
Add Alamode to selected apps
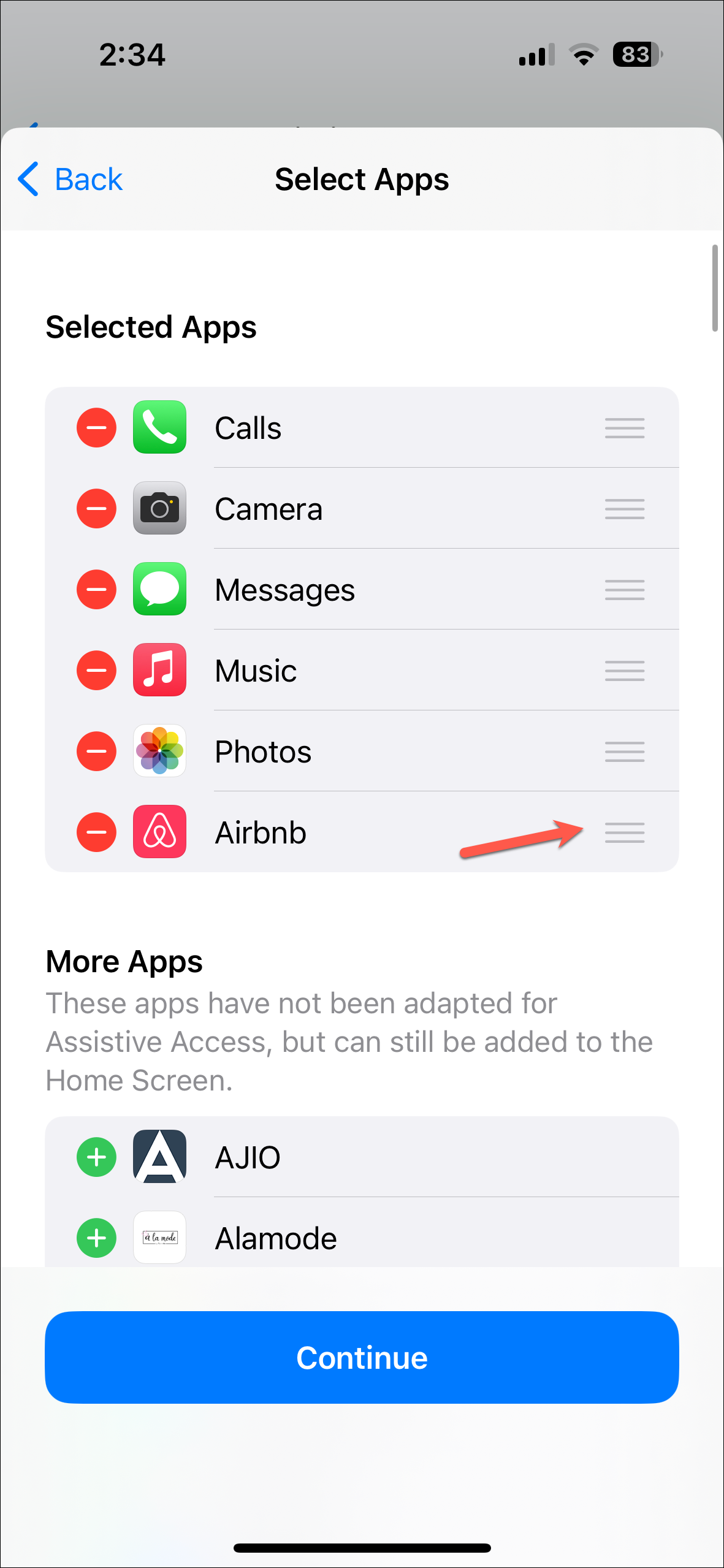click(x=96, y=1238)
